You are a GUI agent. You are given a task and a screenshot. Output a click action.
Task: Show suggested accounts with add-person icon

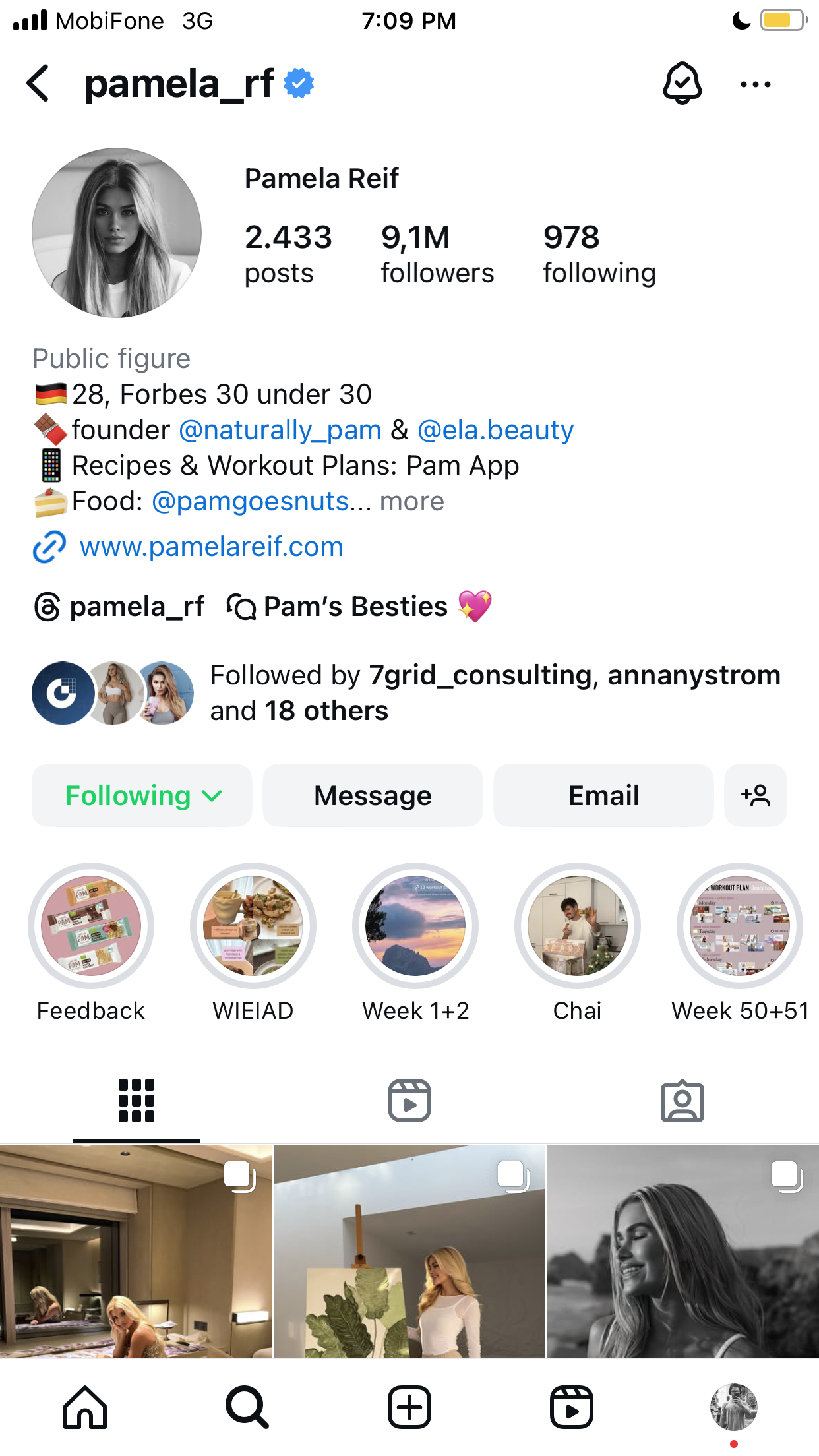point(756,795)
